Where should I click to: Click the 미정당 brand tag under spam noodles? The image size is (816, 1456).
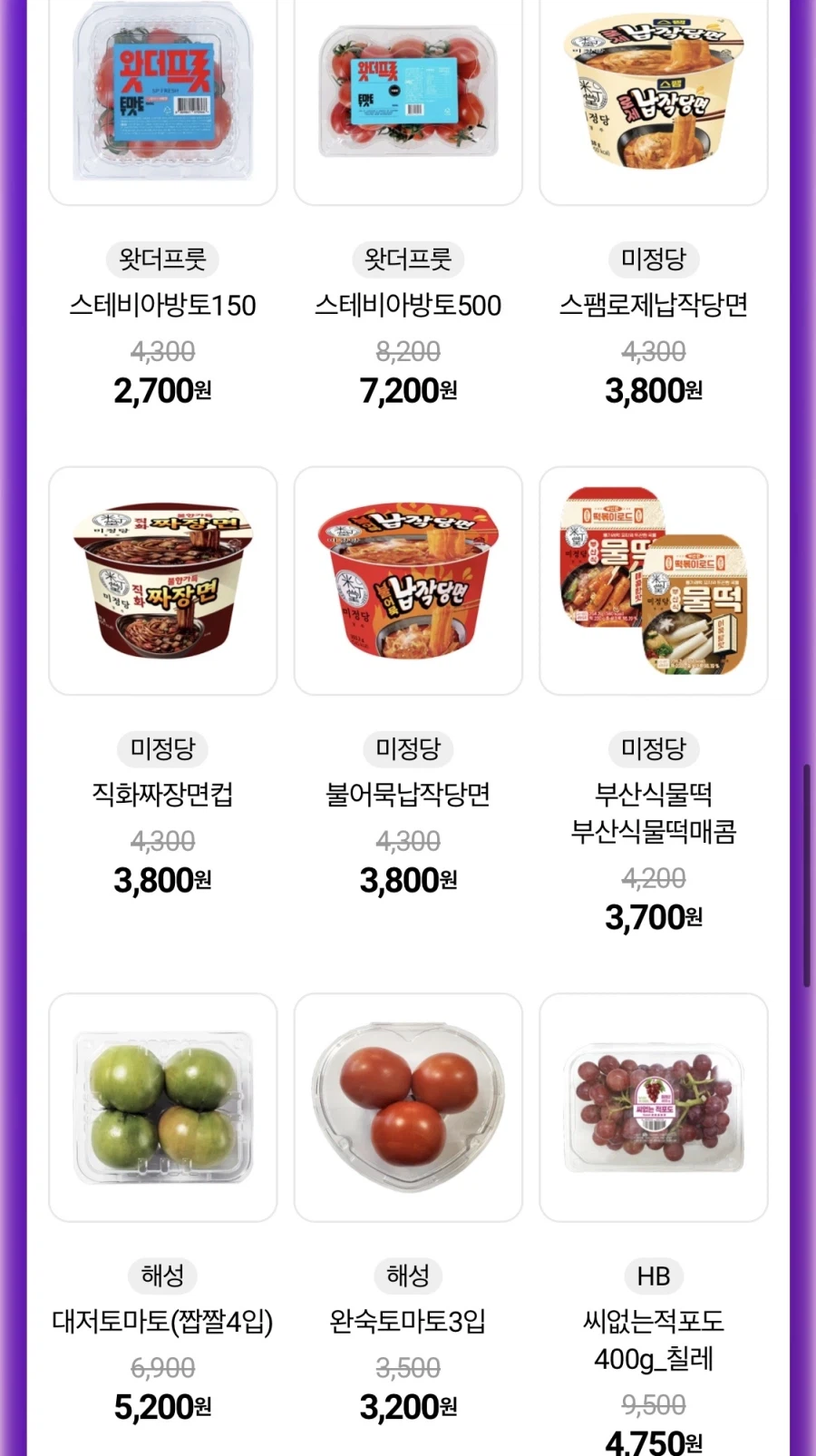point(653,259)
